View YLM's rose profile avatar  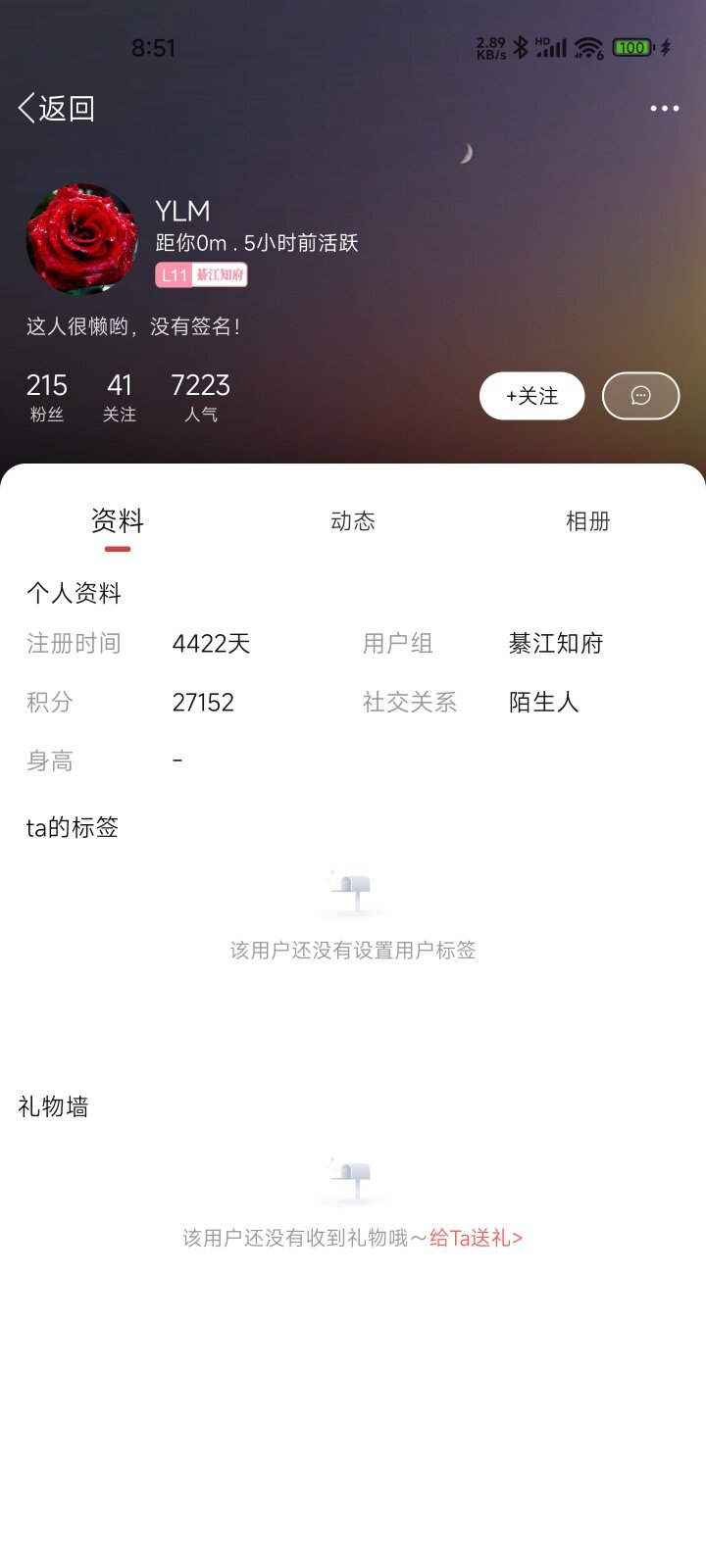[82, 240]
